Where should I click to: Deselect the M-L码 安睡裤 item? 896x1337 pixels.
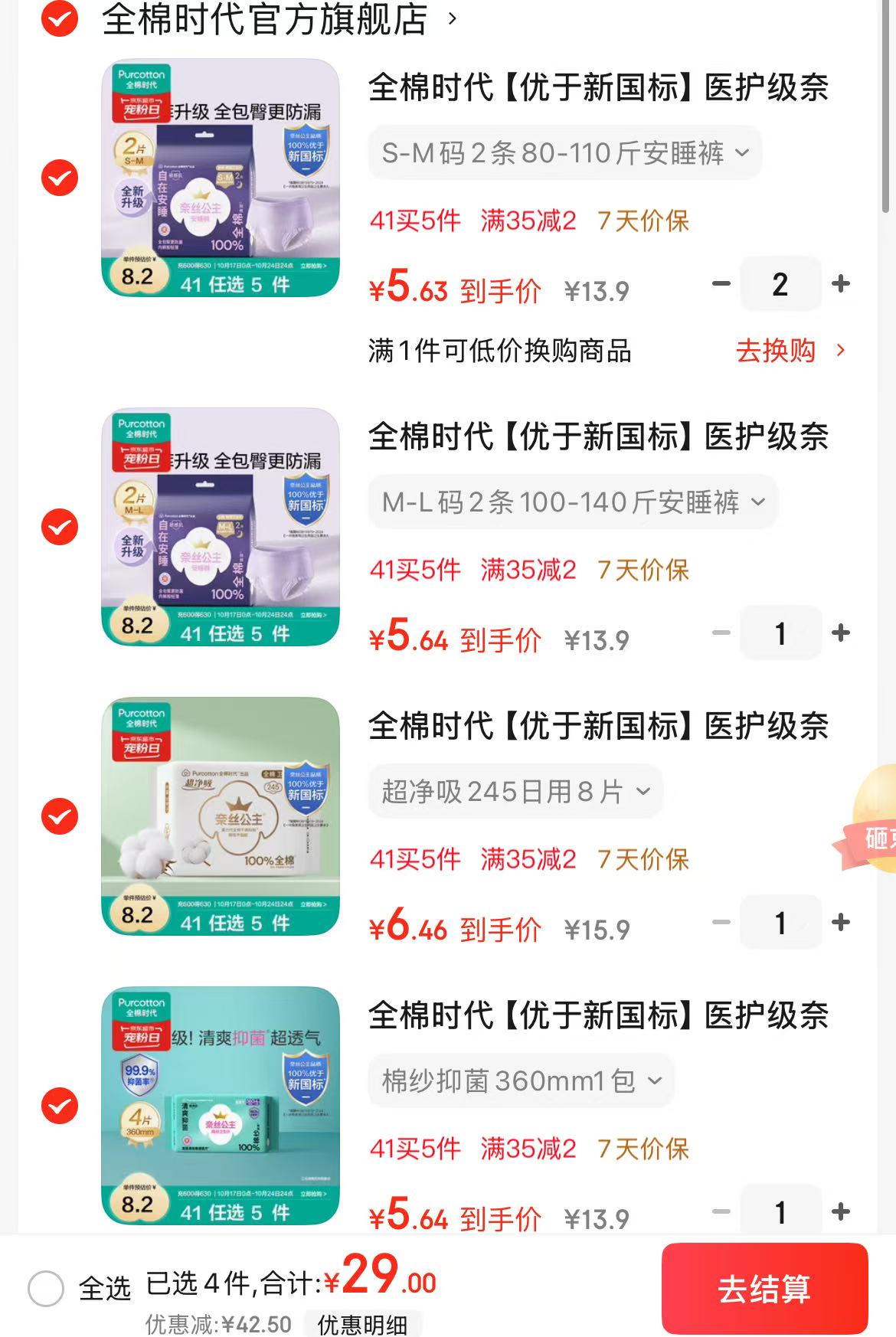(59, 527)
